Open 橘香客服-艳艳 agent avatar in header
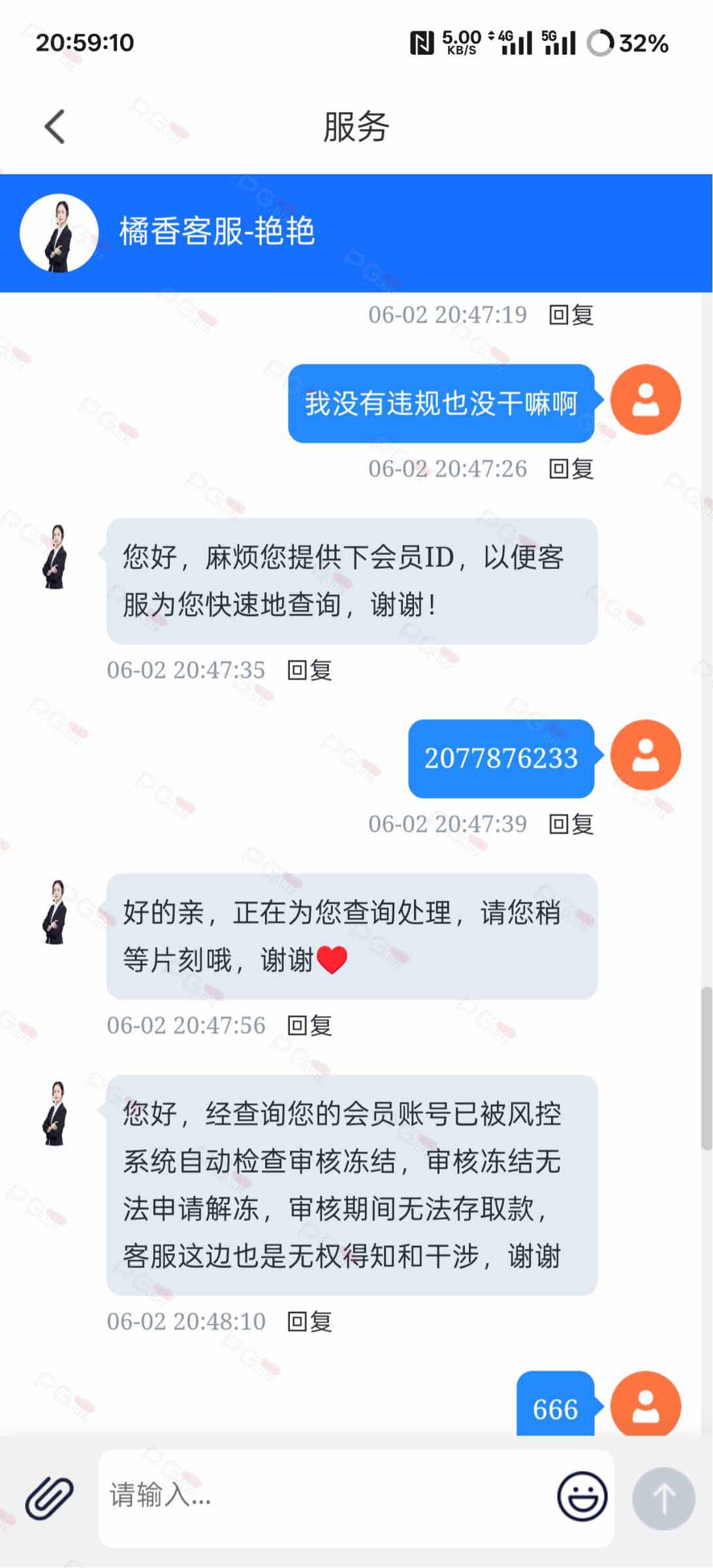The height and width of the screenshot is (1568, 713). click(59, 233)
